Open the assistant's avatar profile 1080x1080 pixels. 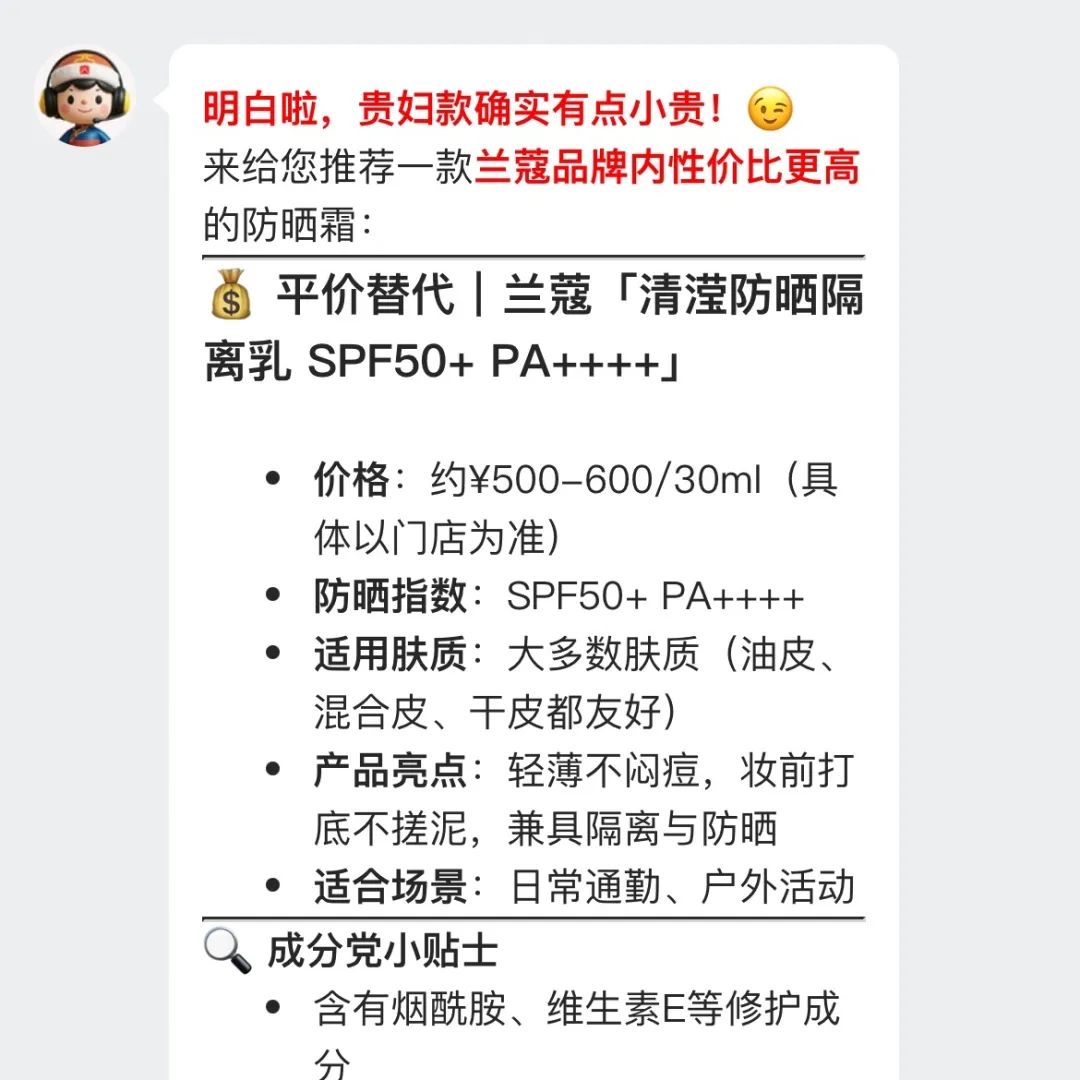coord(85,97)
